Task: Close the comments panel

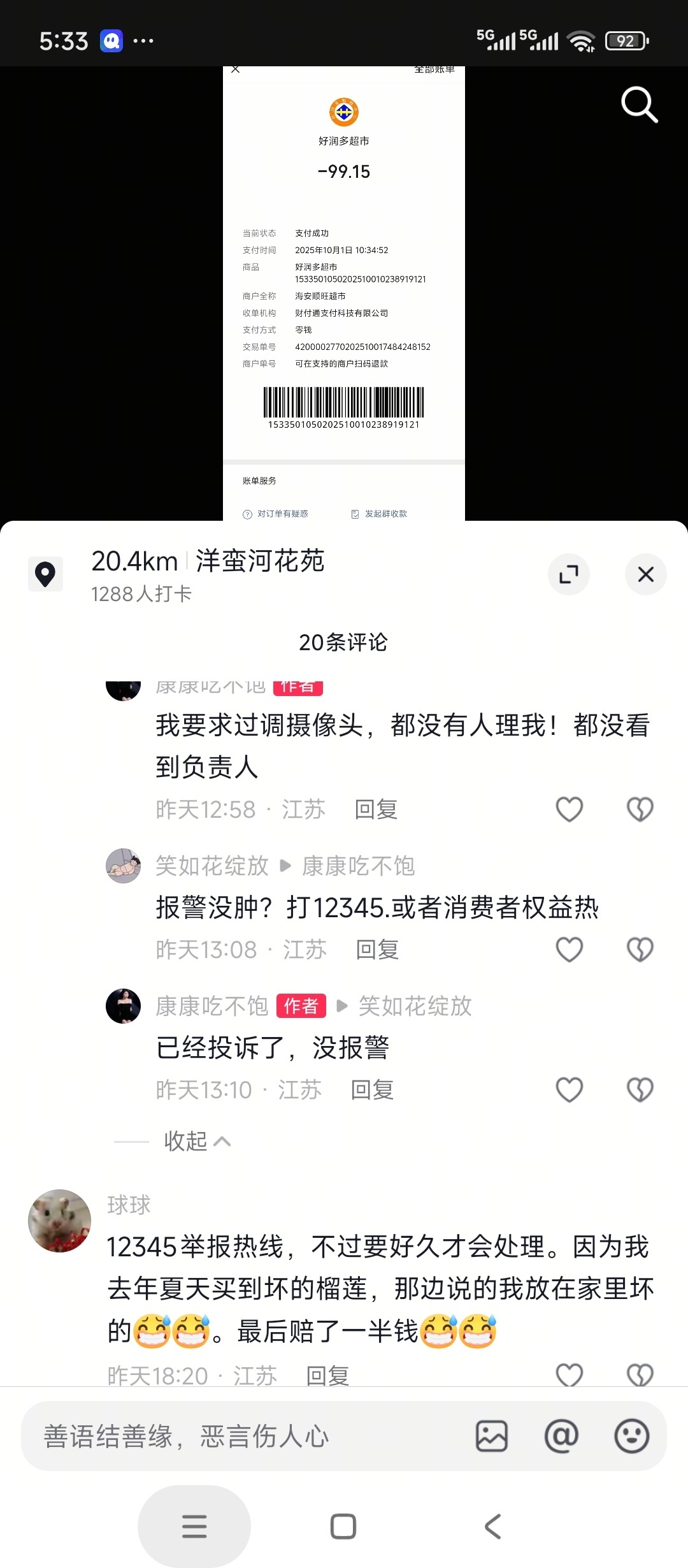Action: point(645,574)
